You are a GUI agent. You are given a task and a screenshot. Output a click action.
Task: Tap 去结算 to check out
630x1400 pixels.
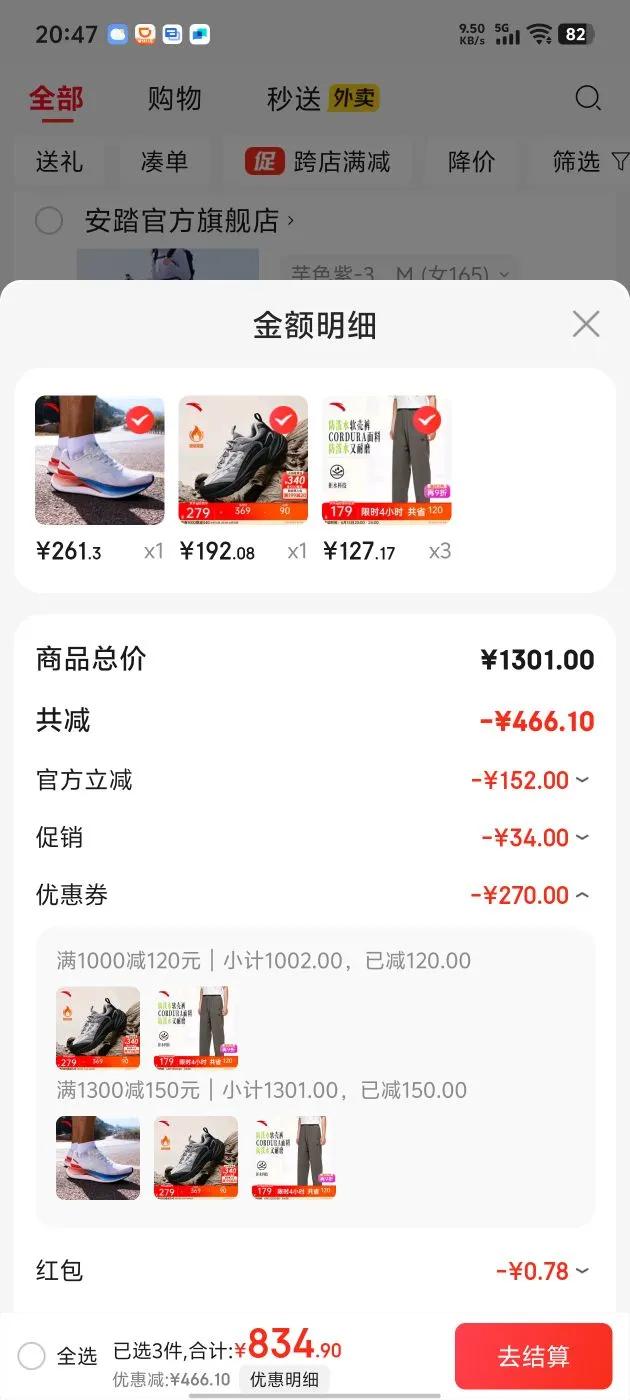coord(533,1356)
